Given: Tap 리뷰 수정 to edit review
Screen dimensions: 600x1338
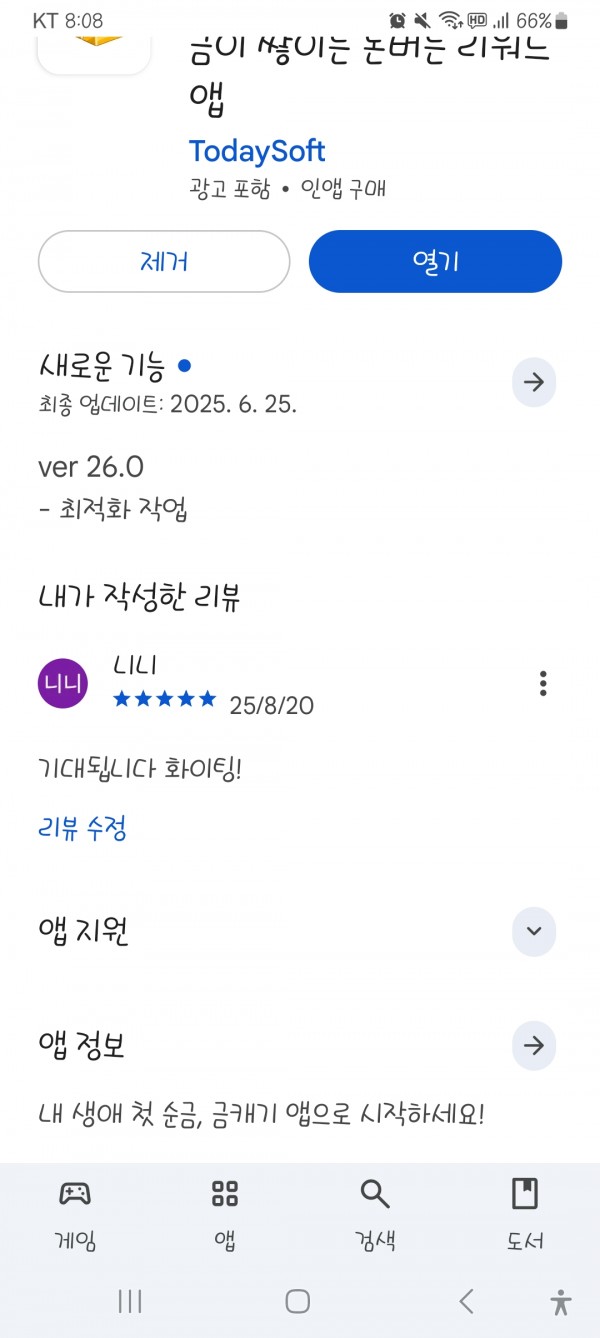Looking at the screenshot, I should point(82,828).
